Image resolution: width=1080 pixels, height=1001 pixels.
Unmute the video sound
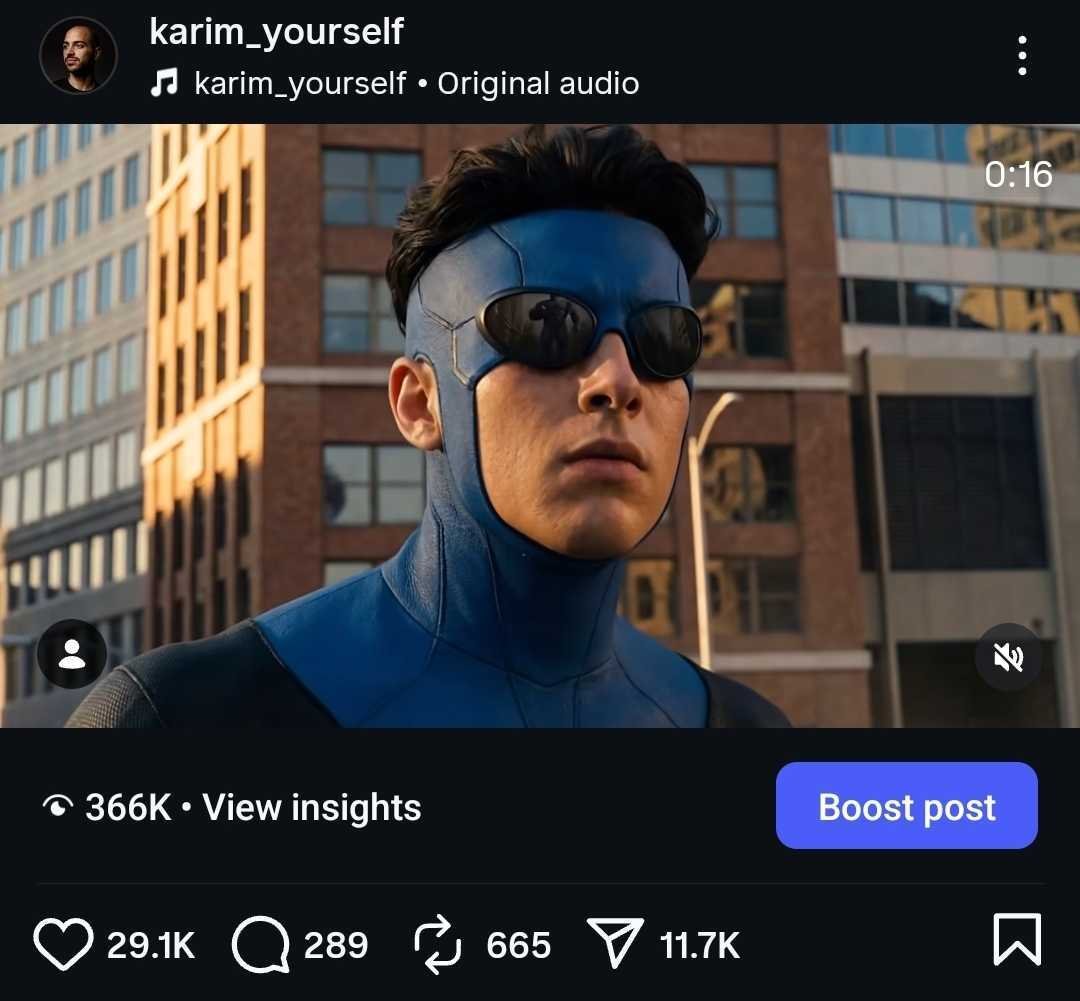coord(1008,657)
